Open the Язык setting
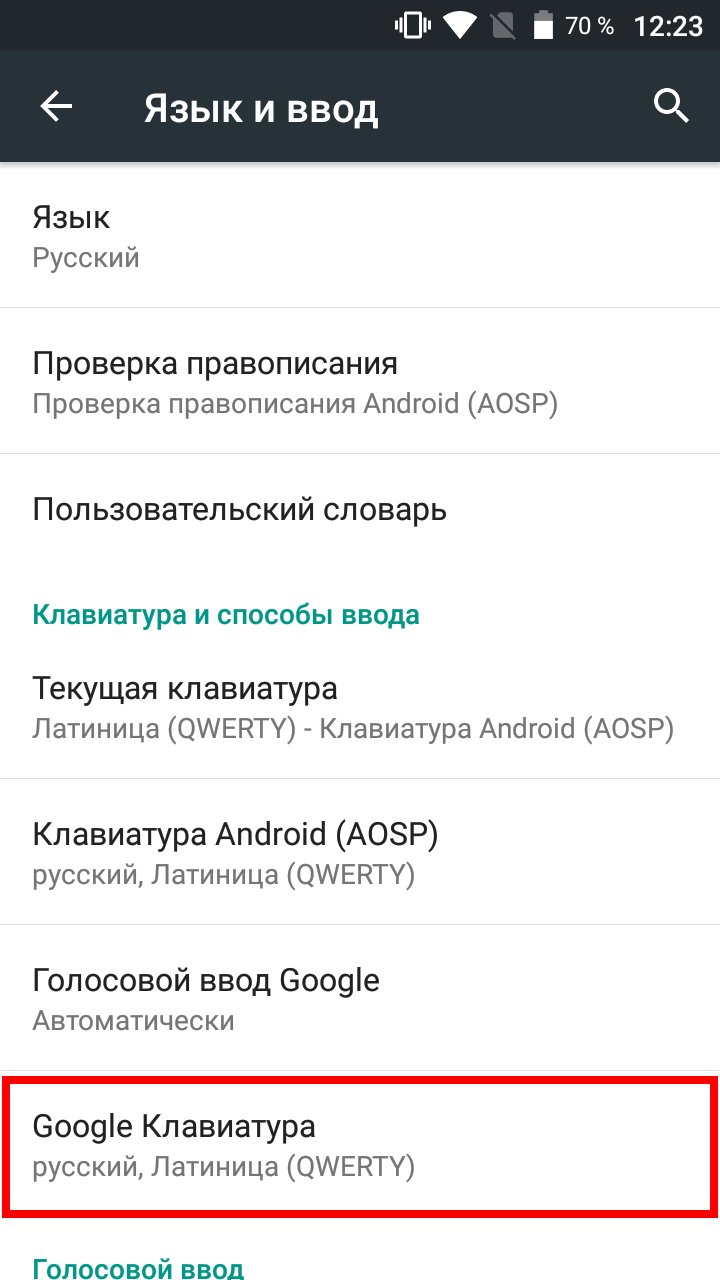 (x=360, y=235)
